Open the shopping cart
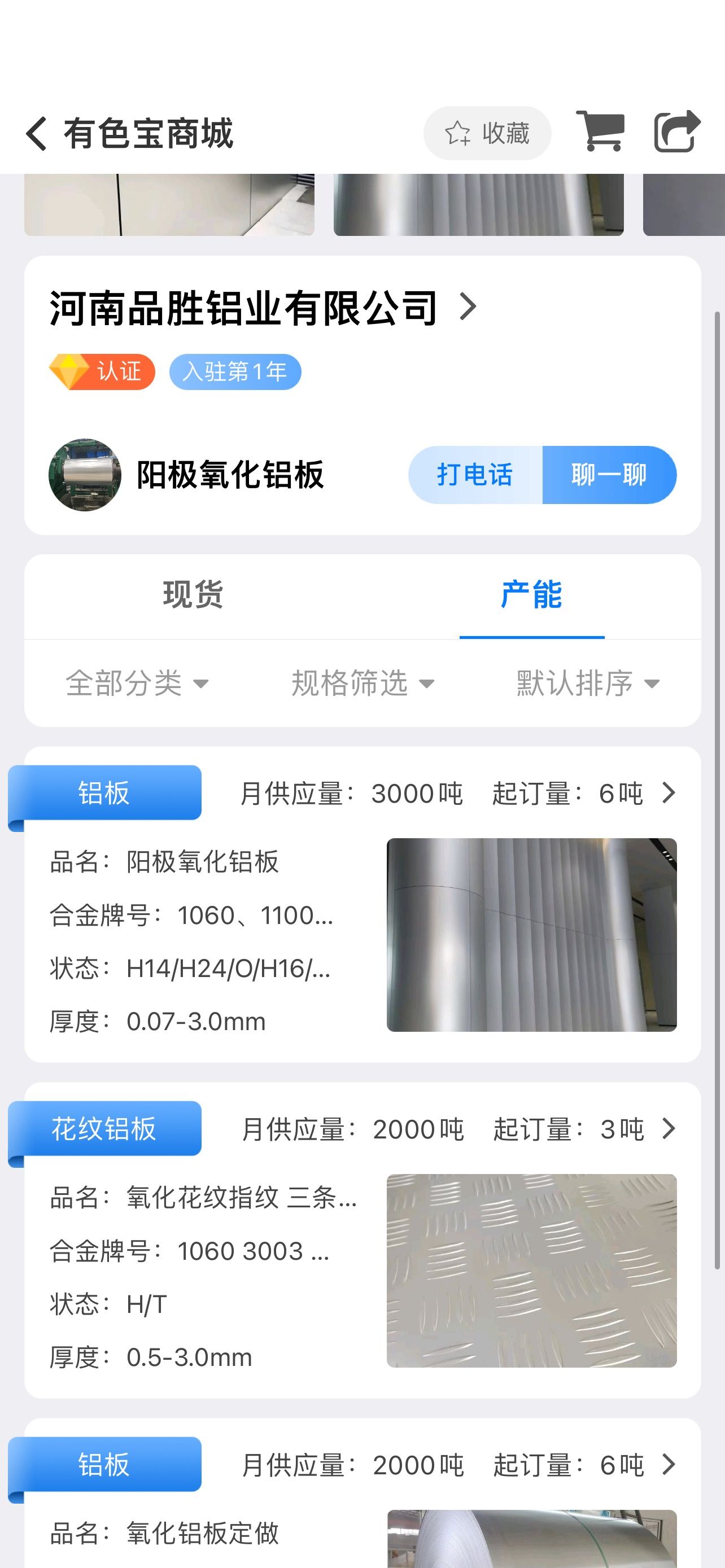The image size is (725, 1568). pyautogui.click(x=600, y=131)
